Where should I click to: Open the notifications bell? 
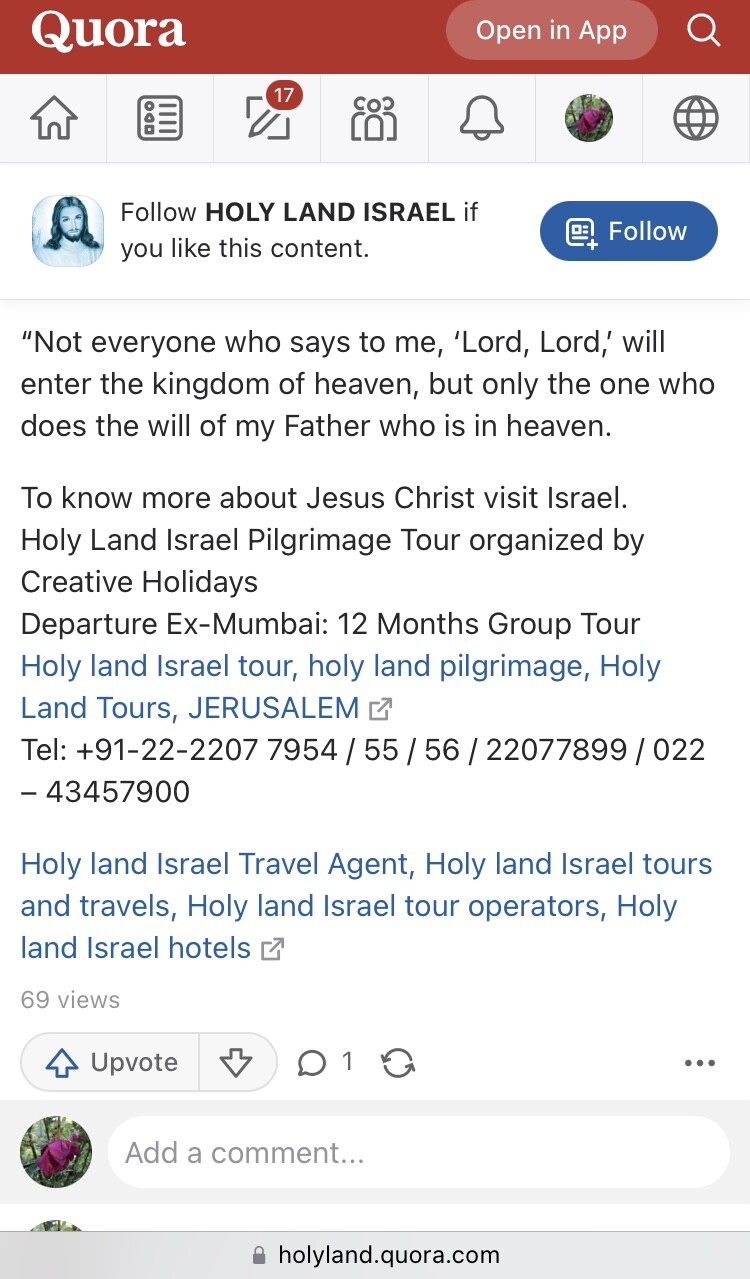(x=482, y=119)
